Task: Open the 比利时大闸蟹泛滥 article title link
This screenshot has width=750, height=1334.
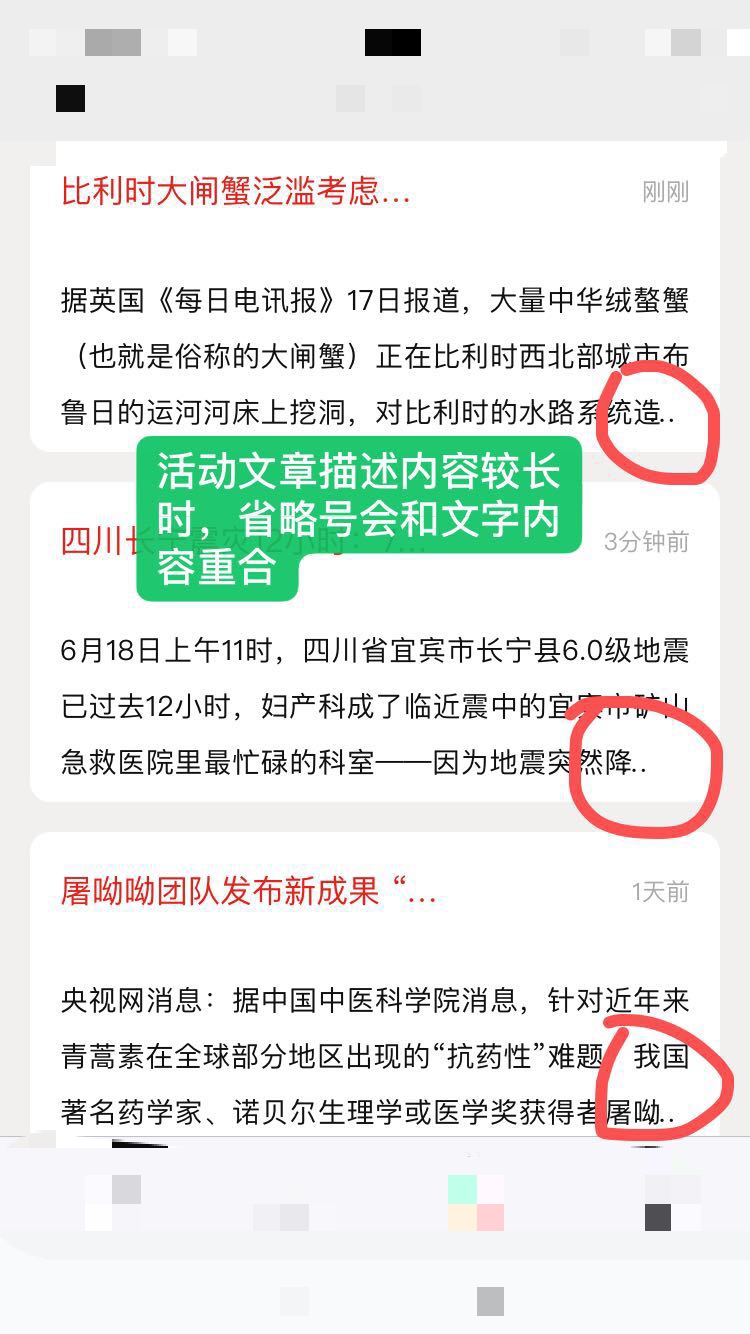Action: [x=240, y=192]
